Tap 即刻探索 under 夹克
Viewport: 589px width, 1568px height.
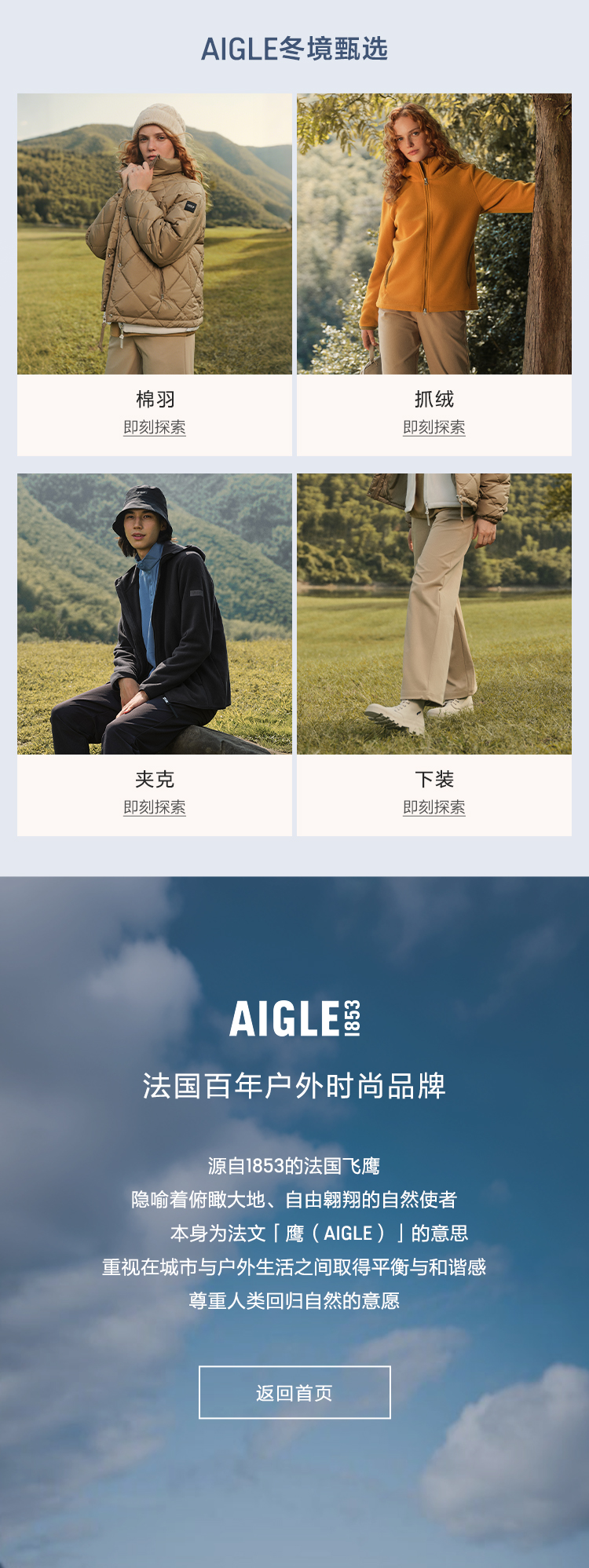pyautogui.click(x=155, y=807)
